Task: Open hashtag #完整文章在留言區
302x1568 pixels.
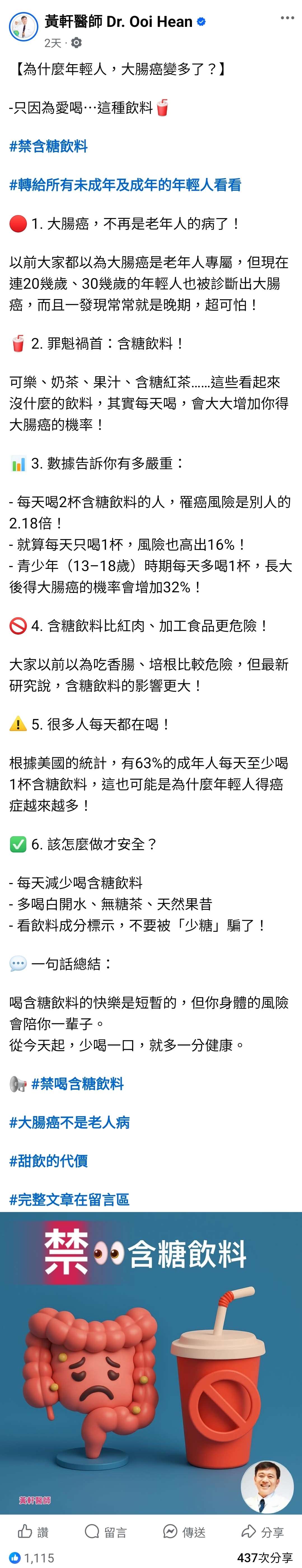Action: pyautogui.click(x=69, y=1199)
